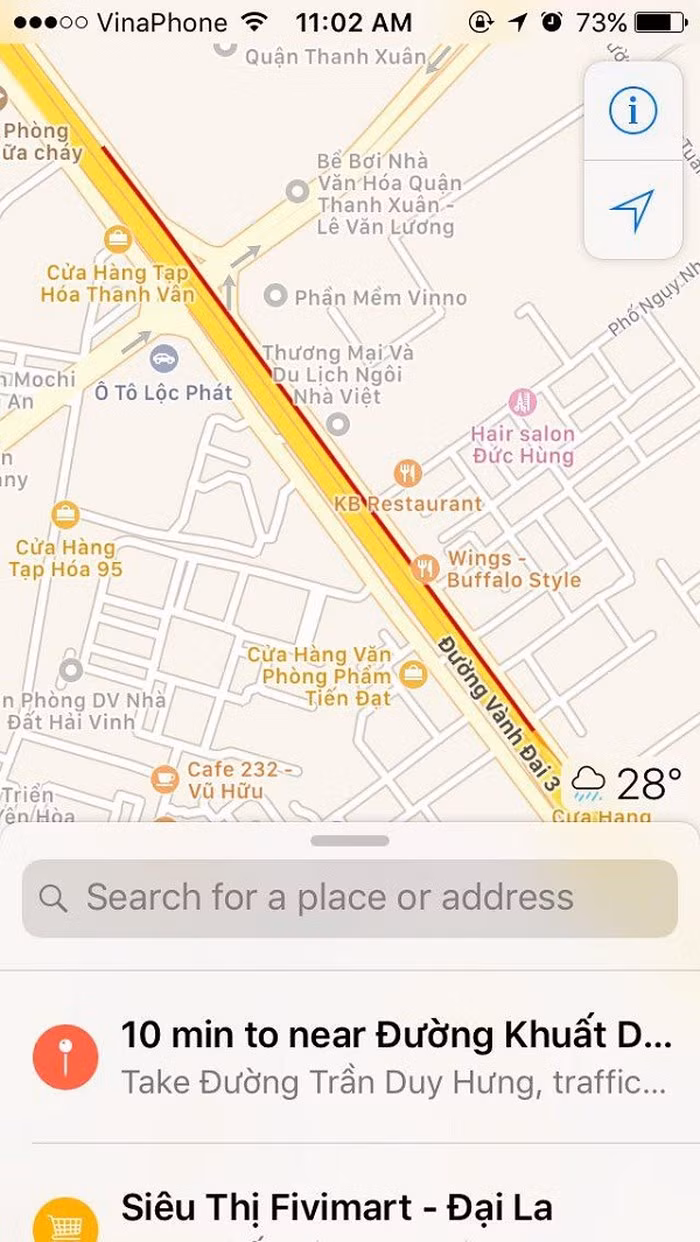Open Hair salon Đức Hùng map pin
This screenshot has height=1242, width=700.
[522, 404]
